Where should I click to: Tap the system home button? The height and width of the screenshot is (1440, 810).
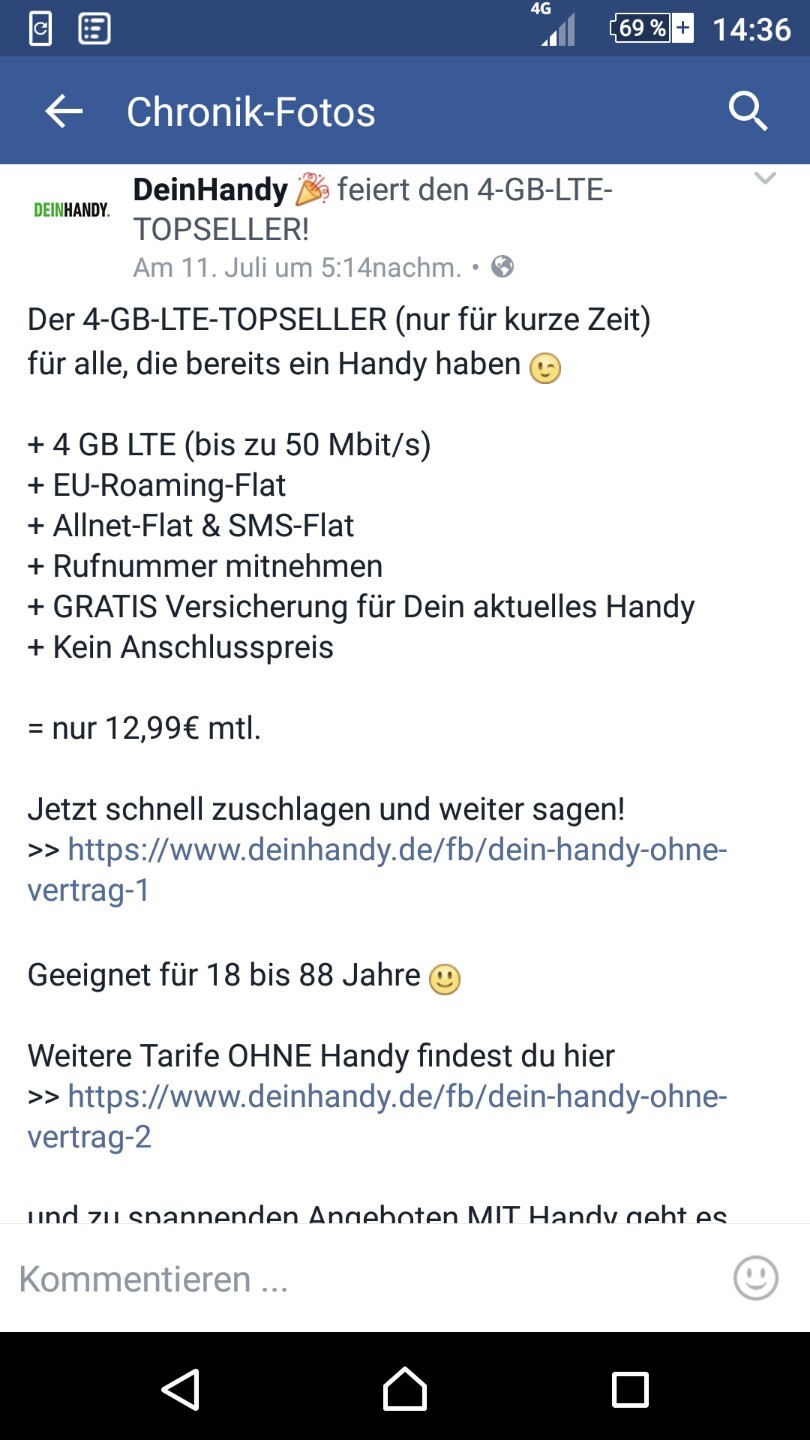(x=405, y=1389)
